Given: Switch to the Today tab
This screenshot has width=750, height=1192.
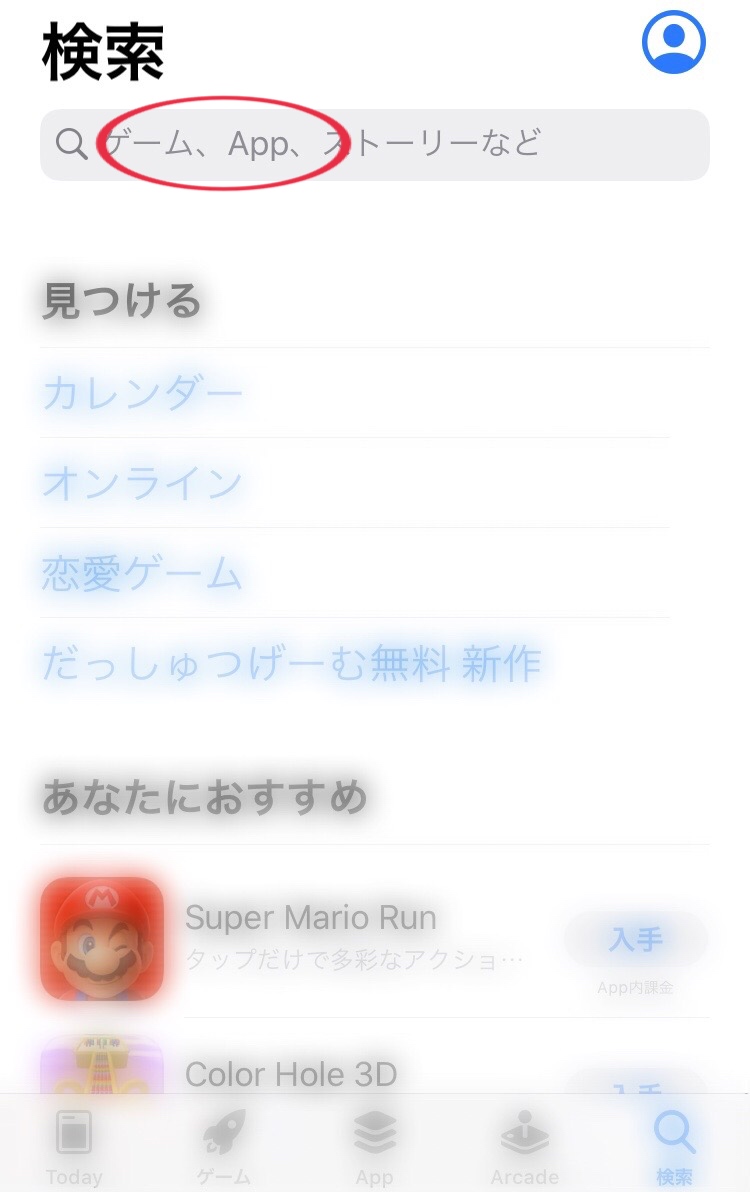Looking at the screenshot, I should coord(74,1146).
